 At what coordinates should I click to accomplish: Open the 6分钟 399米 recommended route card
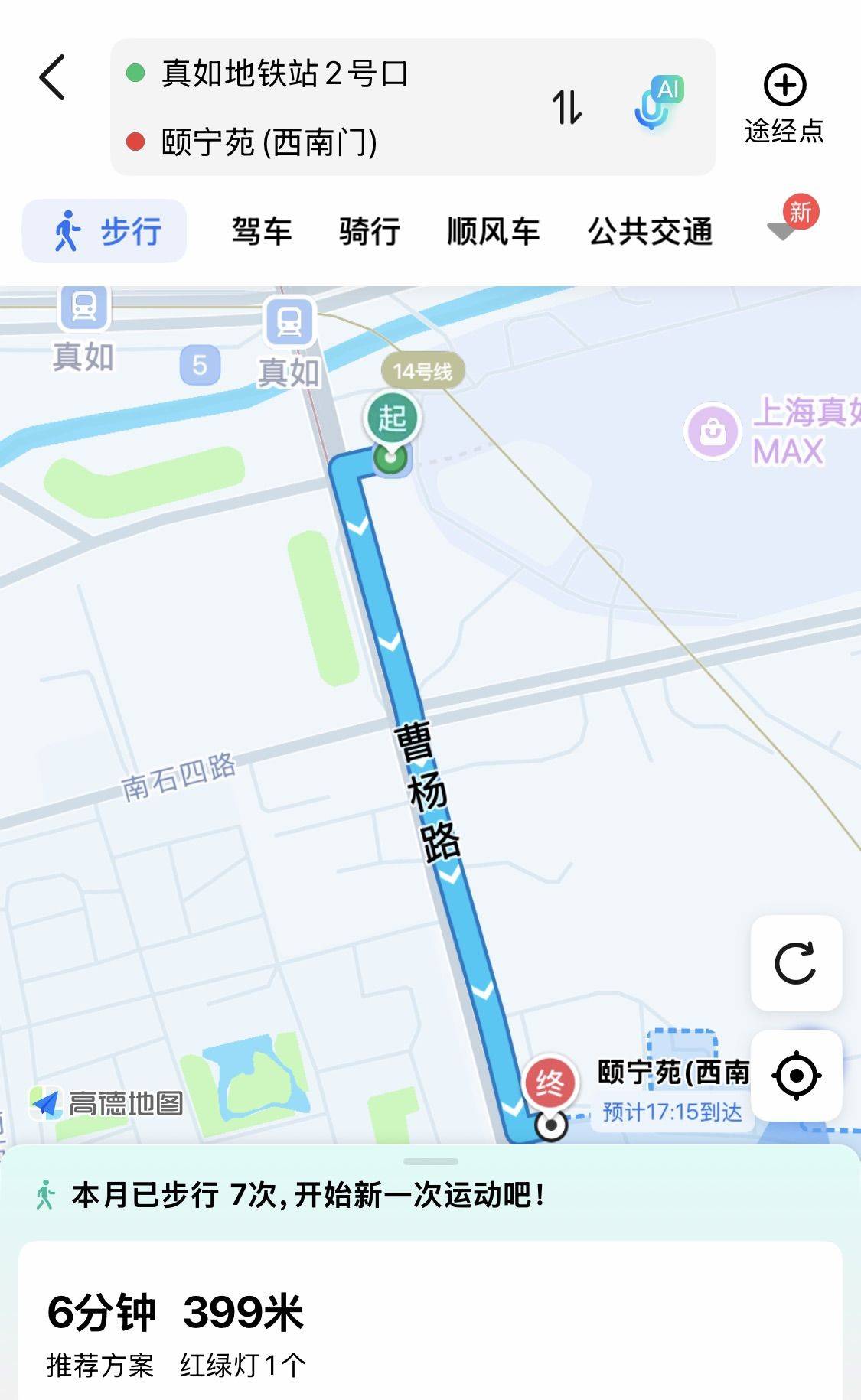click(430, 1327)
